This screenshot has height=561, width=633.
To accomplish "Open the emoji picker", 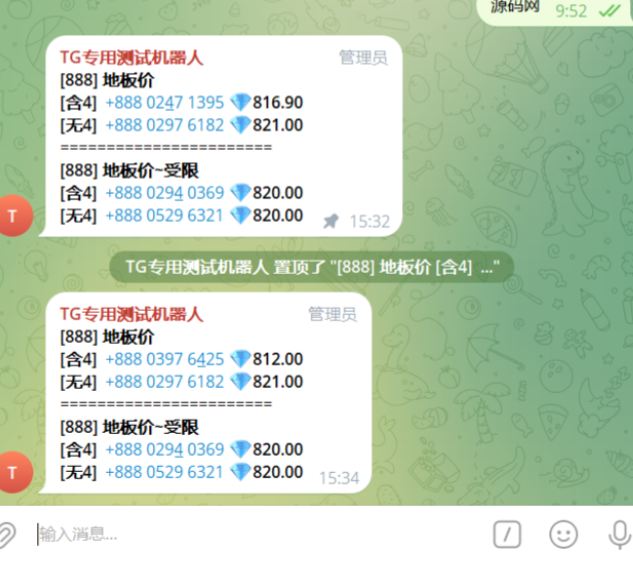I will [565, 534].
